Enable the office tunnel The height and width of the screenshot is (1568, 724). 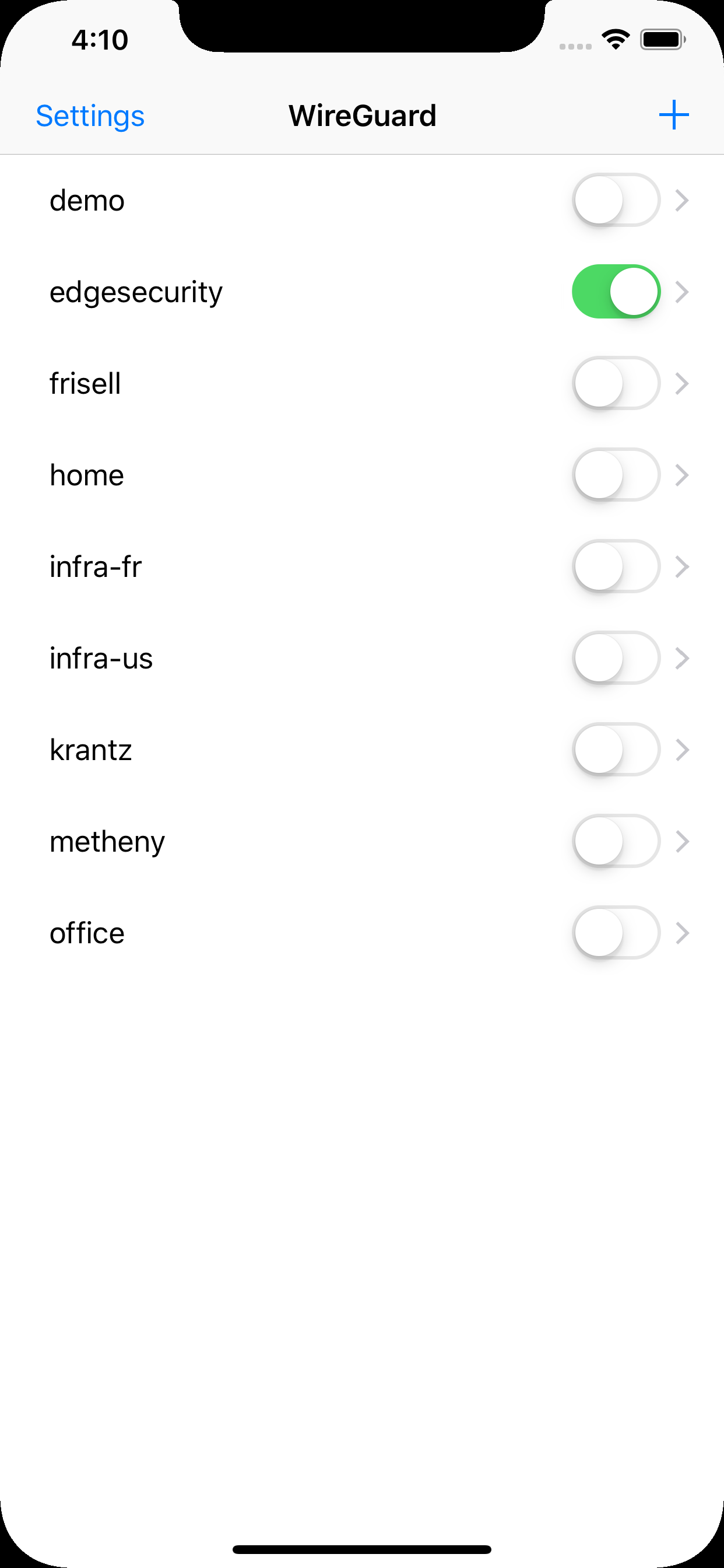[616, 933]
